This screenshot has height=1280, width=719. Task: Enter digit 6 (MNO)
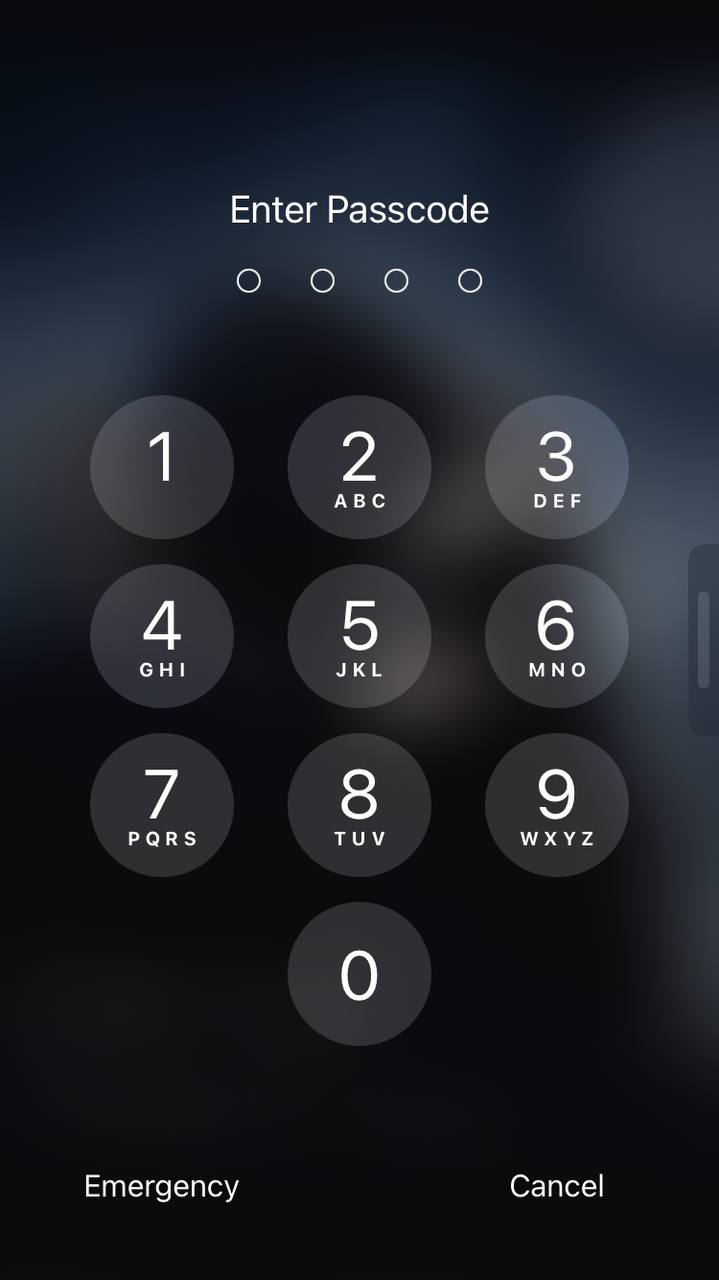[x=556, y=636]
